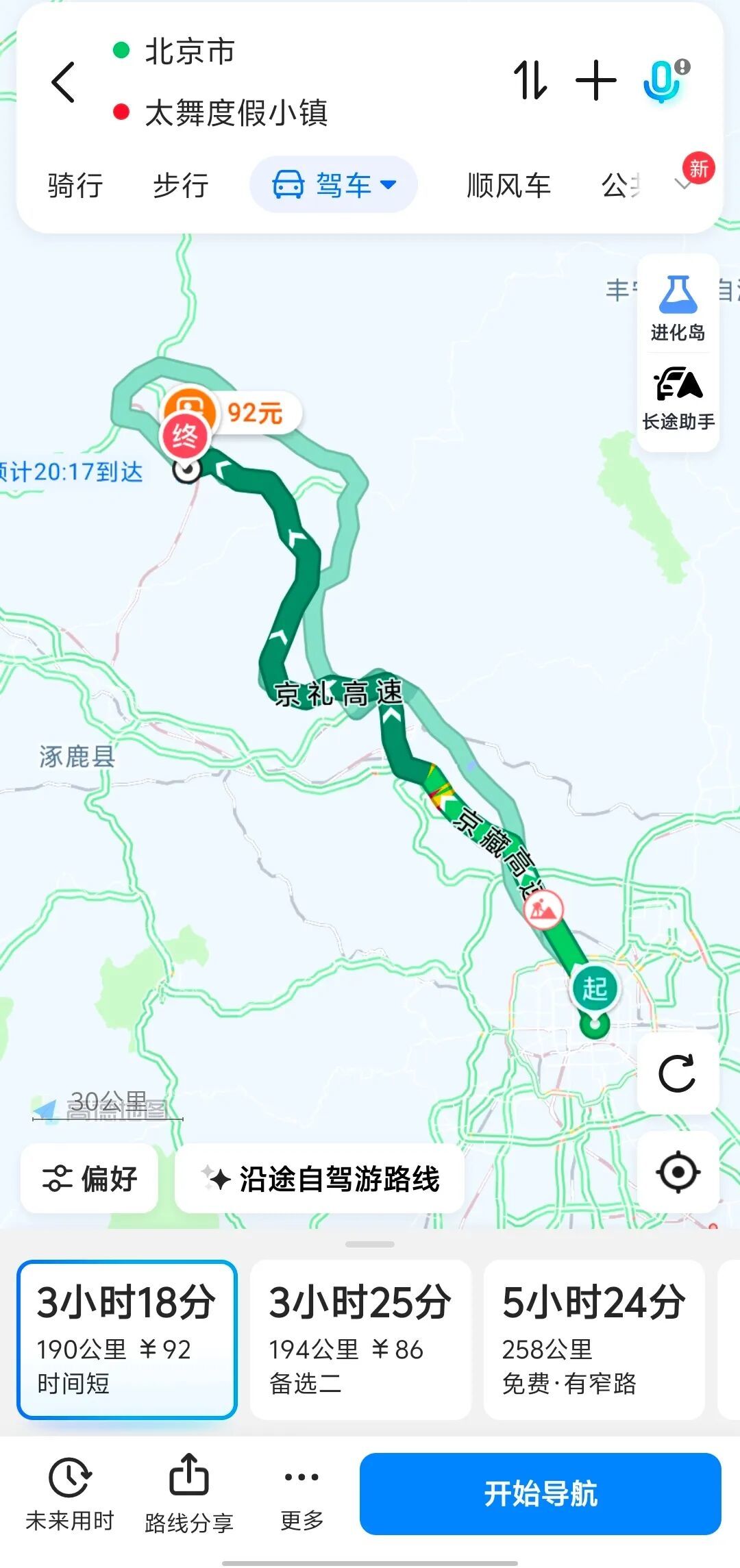The width and height of the screenshot is (740, 1568).
Task: Center the map on my location
Action: [x=678, y=1172]
